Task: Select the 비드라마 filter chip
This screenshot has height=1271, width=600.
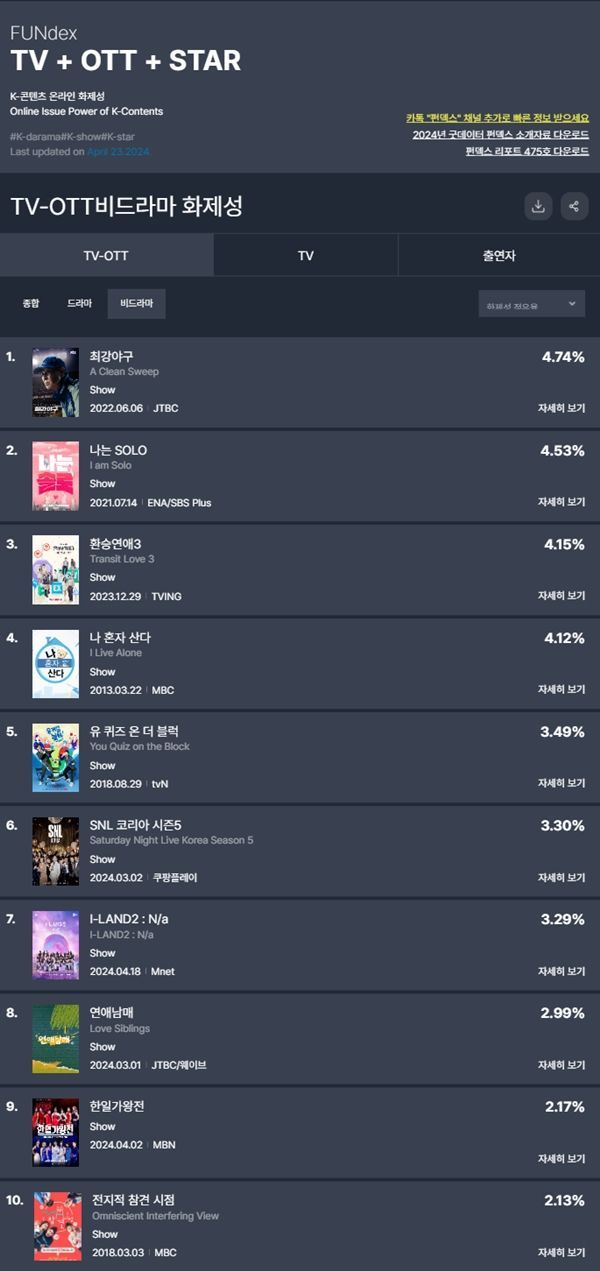Action: point(137,303)
